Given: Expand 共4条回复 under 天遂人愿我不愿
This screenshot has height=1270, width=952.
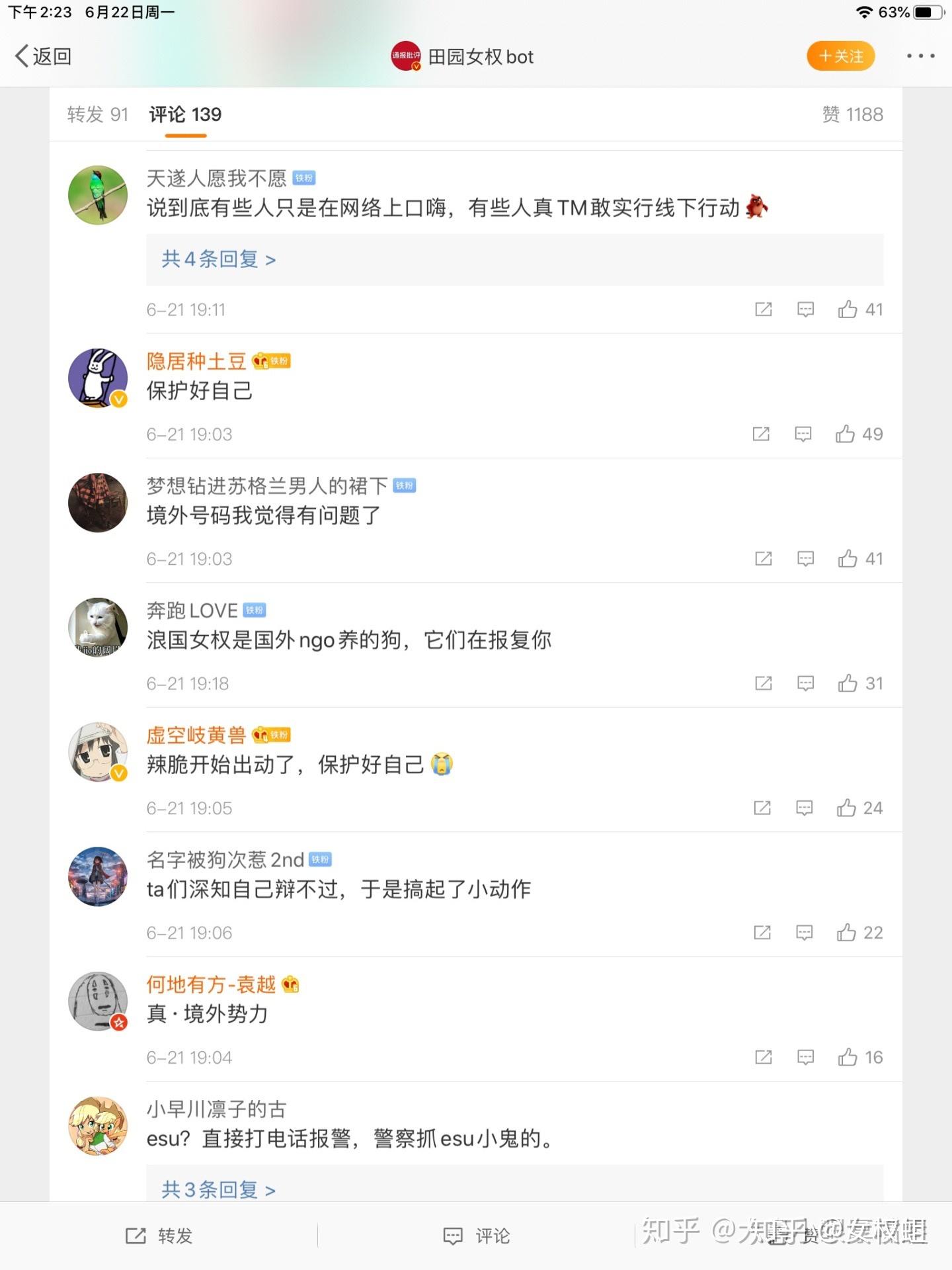Looking at the screenshot, I should [218, 259].
